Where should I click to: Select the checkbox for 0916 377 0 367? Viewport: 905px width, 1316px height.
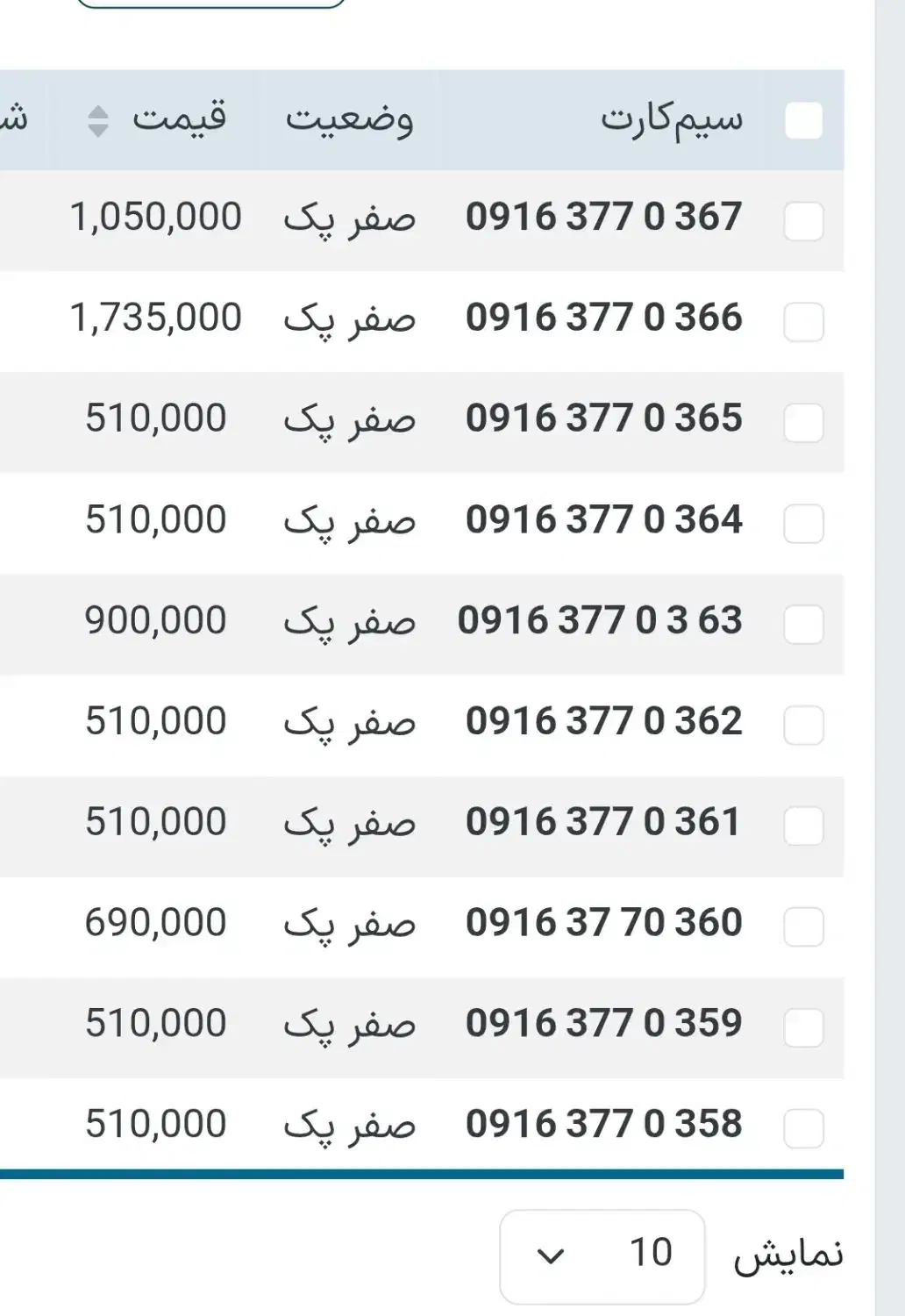(803, 221)
